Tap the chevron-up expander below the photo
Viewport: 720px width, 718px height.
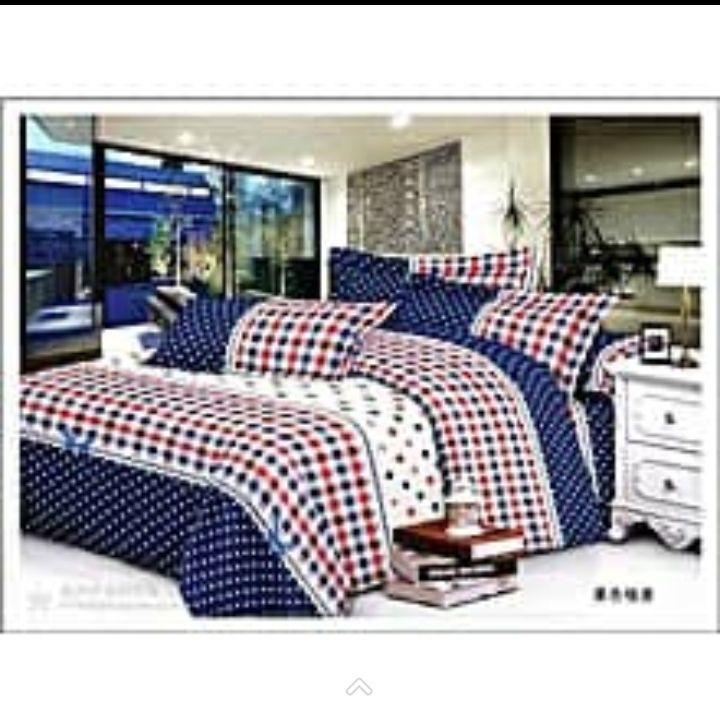(359, 687)
